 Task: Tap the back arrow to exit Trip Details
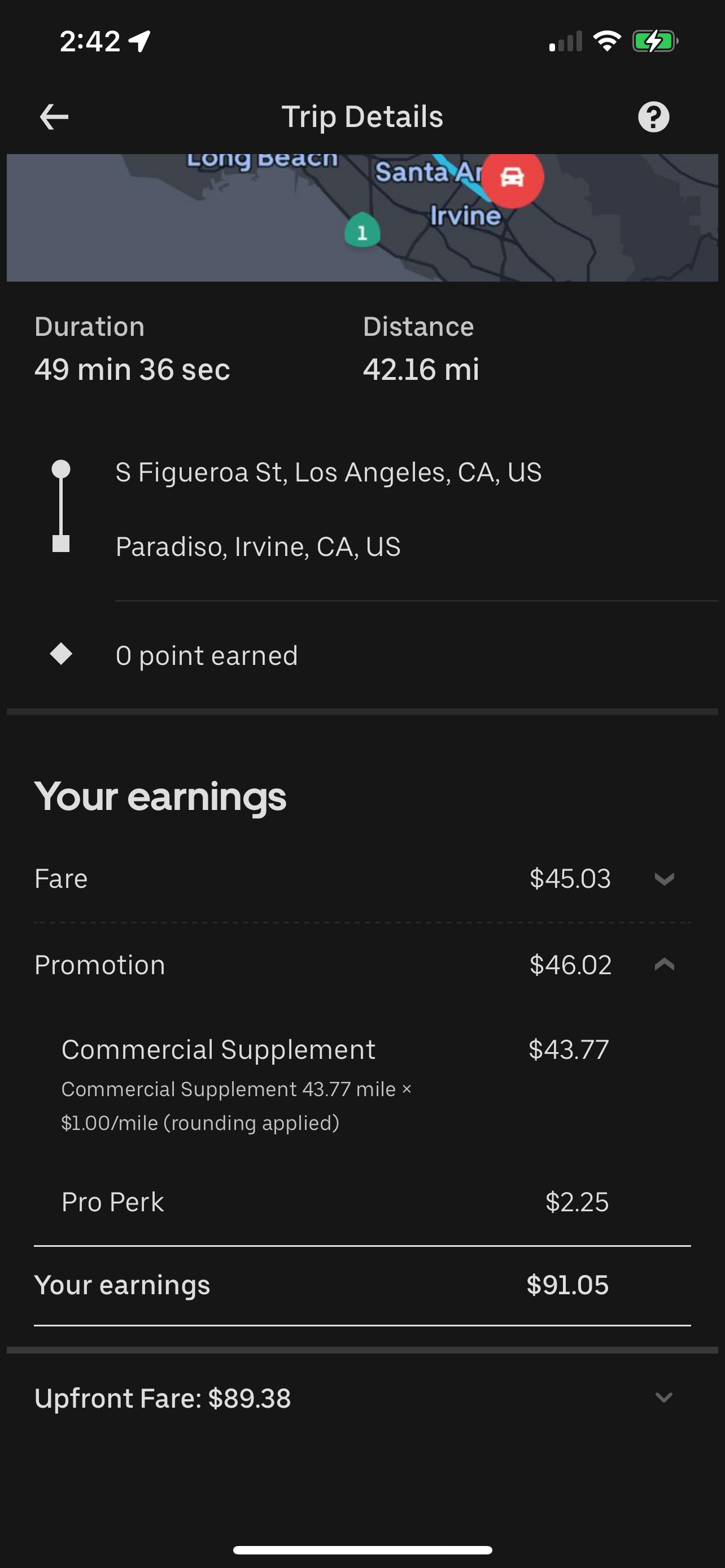coord(53,116)
